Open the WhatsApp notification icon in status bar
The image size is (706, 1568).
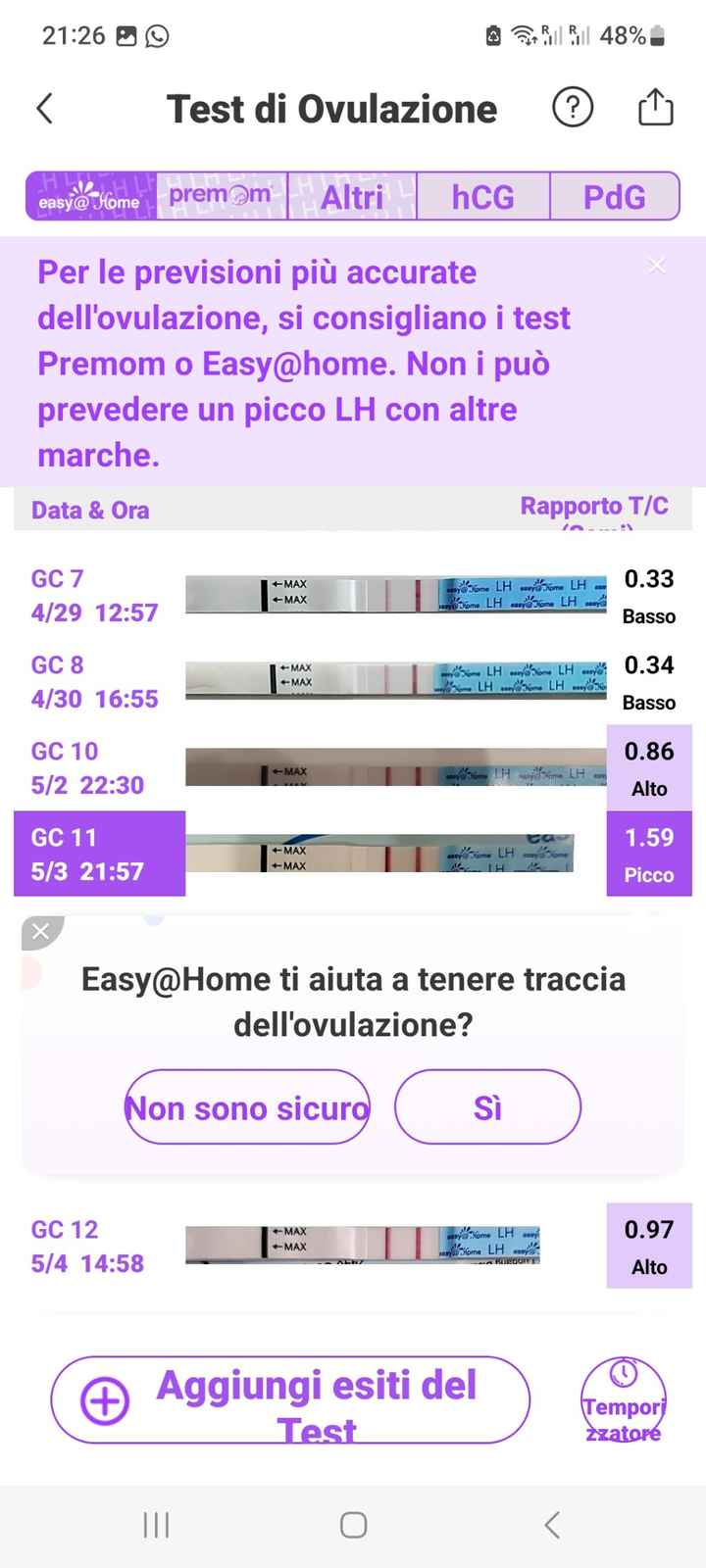click(x=157, y=35)
